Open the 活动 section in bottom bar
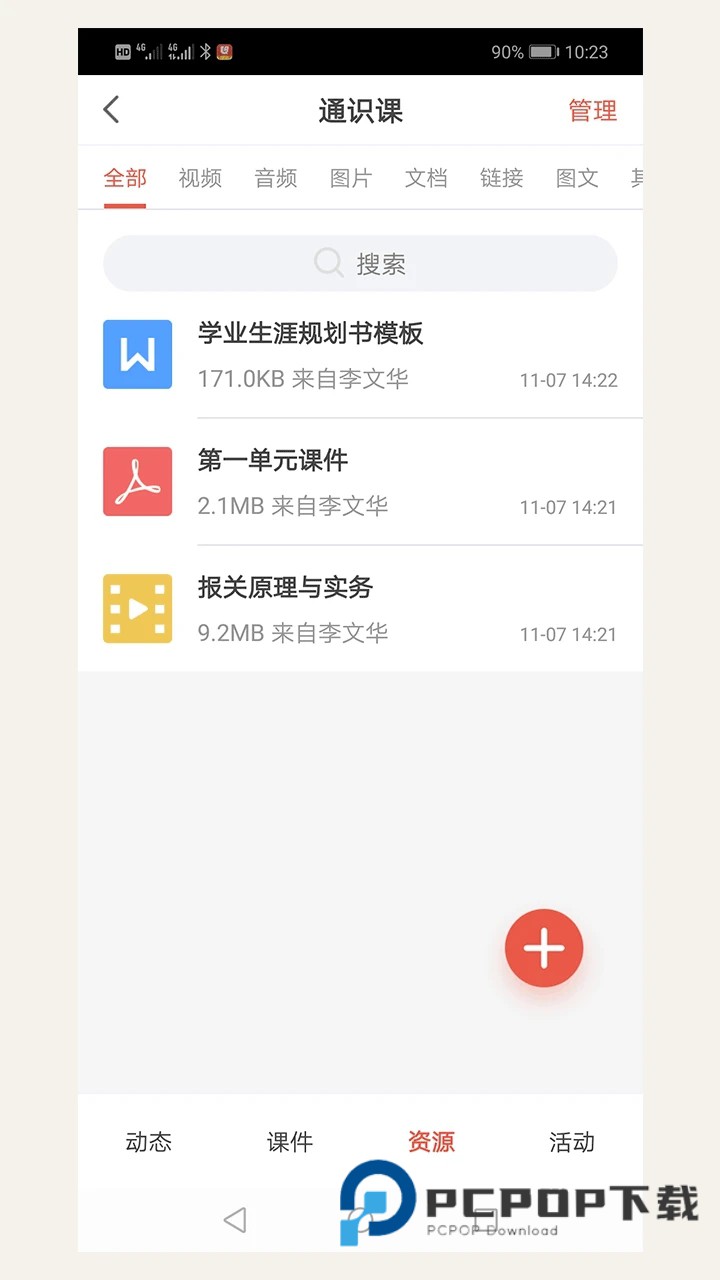 coord(571,1142)
